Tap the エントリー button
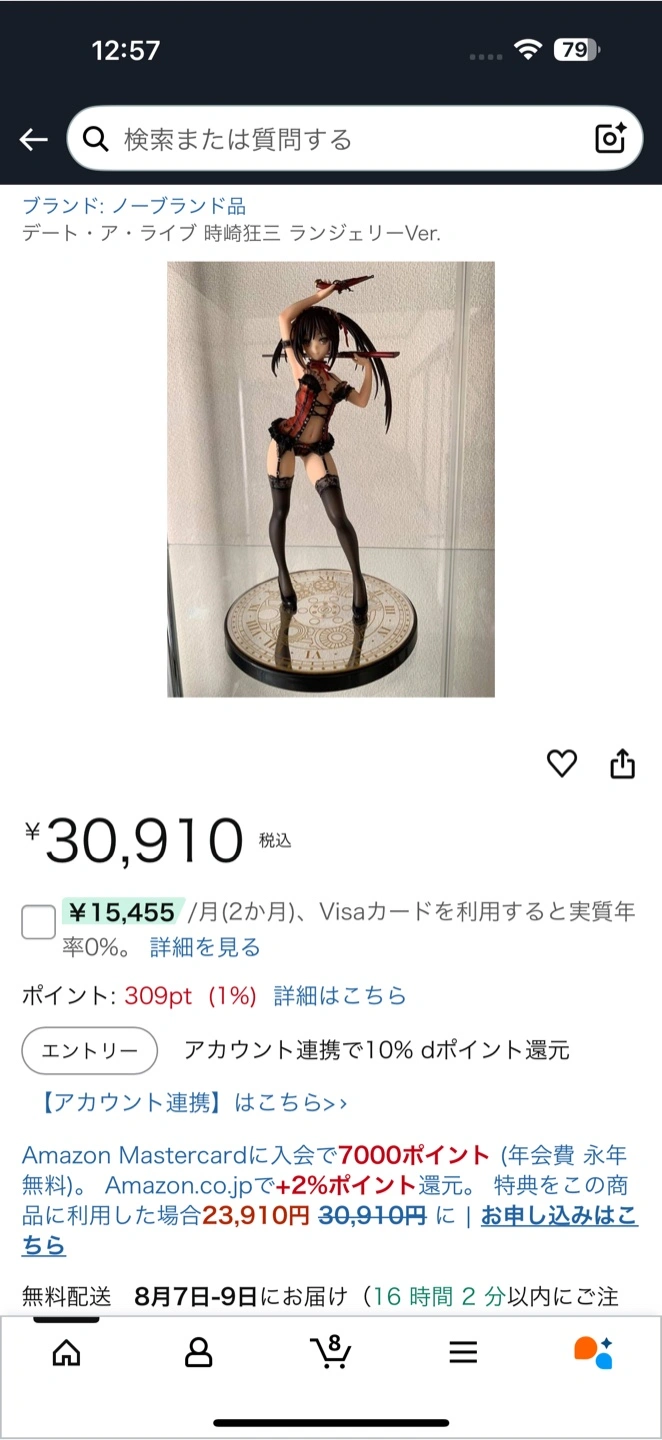 coord(90,1050)
